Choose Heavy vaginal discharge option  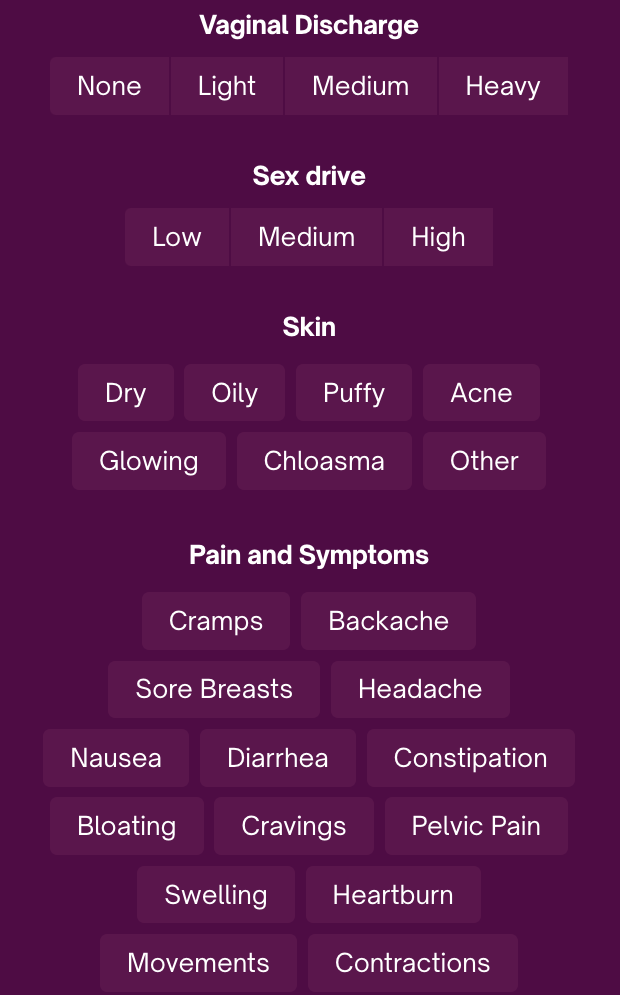[502, 86]
